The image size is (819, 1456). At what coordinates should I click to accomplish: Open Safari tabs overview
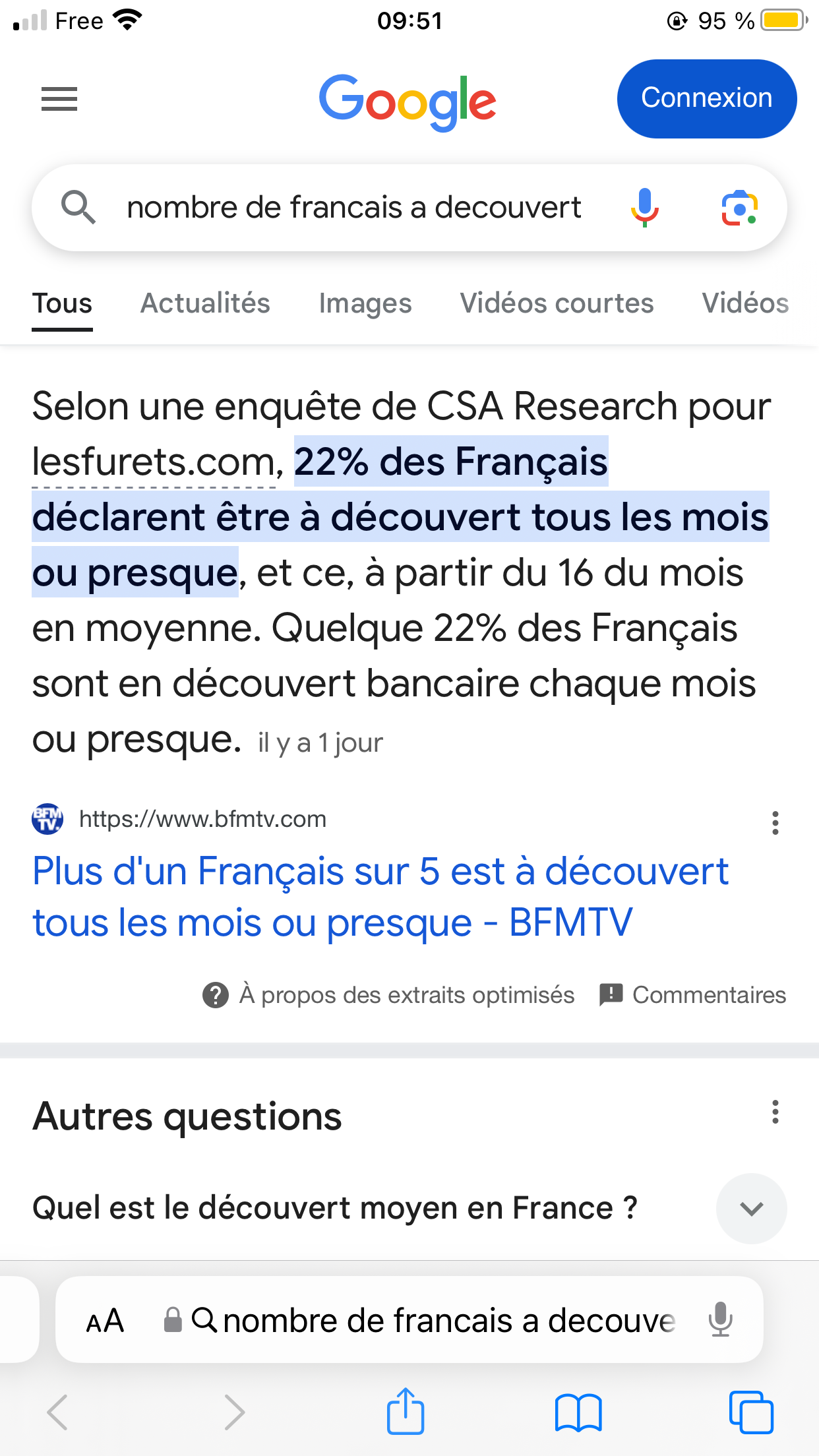tap(751, 1412)
